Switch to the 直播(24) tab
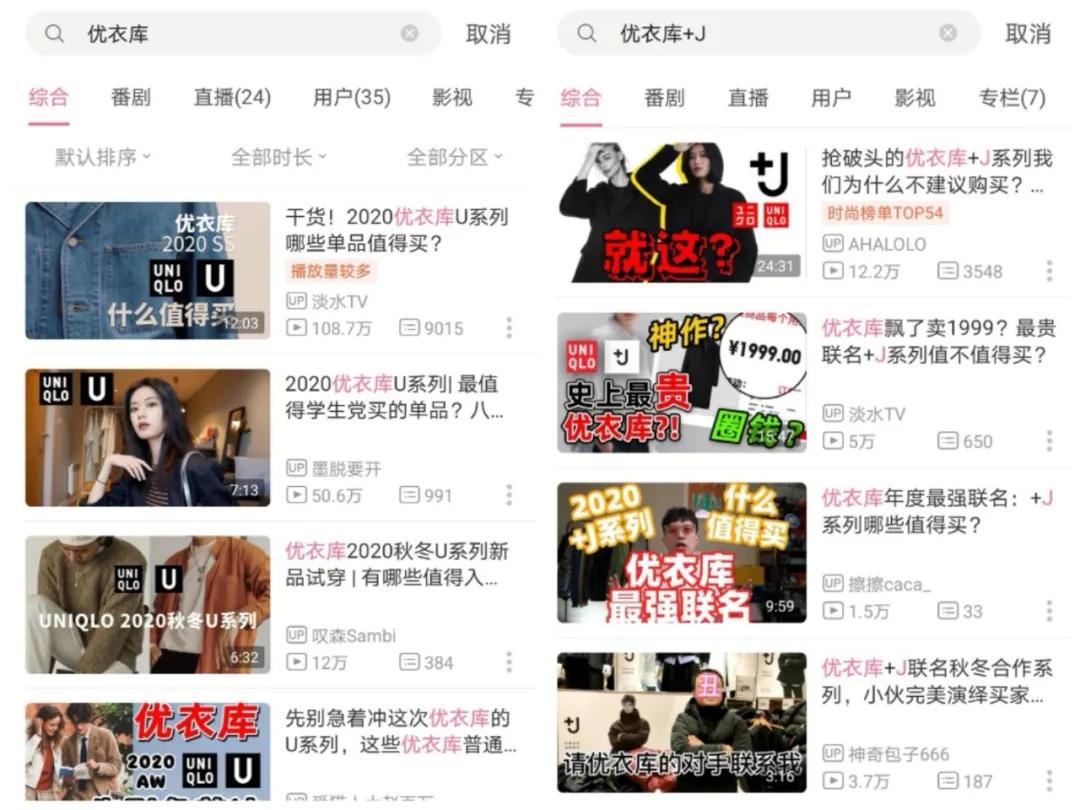Screen dimensions: 1080x810 [232, 98]
